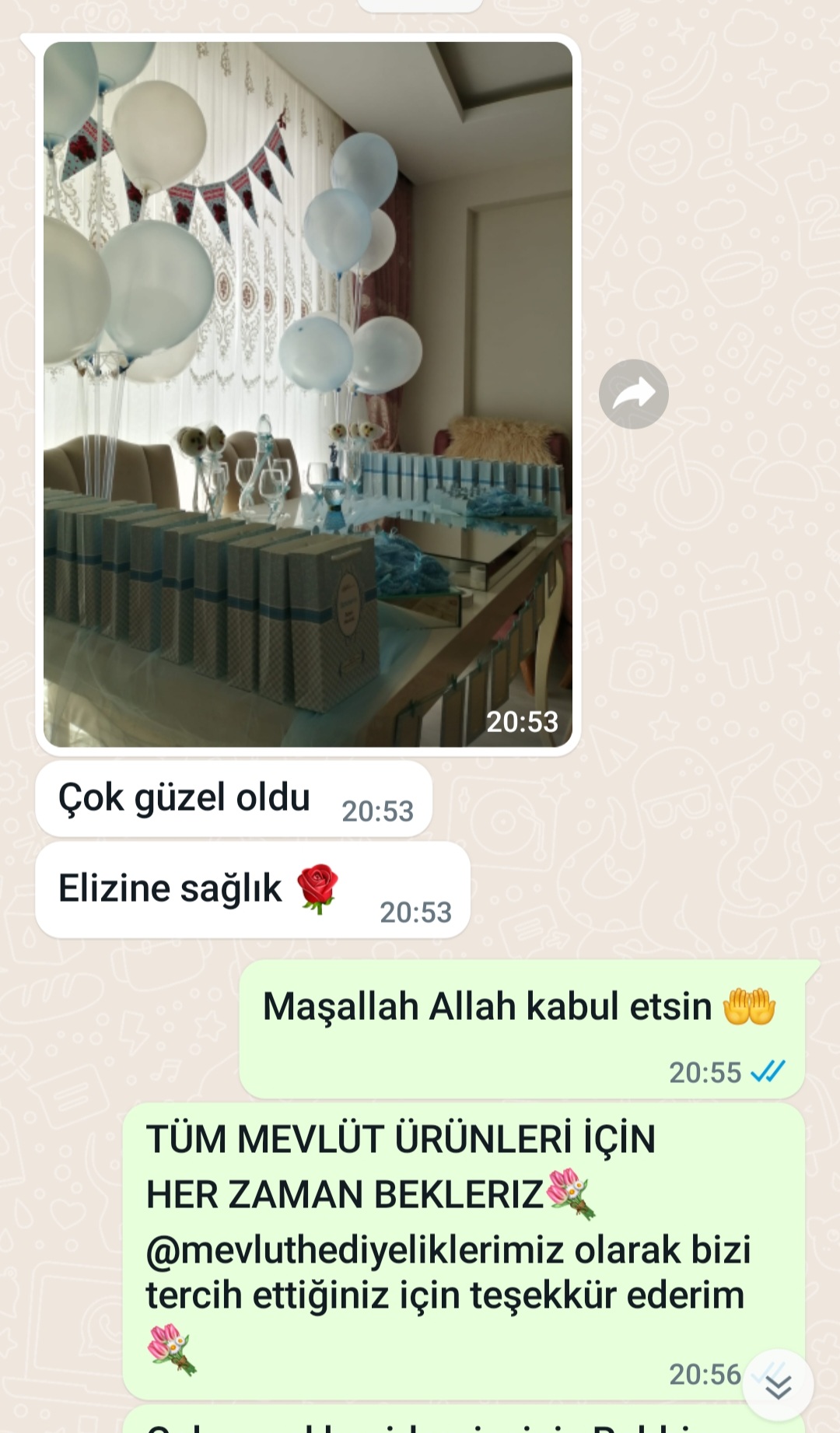Viewport: 840px width, 1433px height.
Task: Open the @mevluthediyeliklerimiz mention
Action: click(x=355, y=1250)
